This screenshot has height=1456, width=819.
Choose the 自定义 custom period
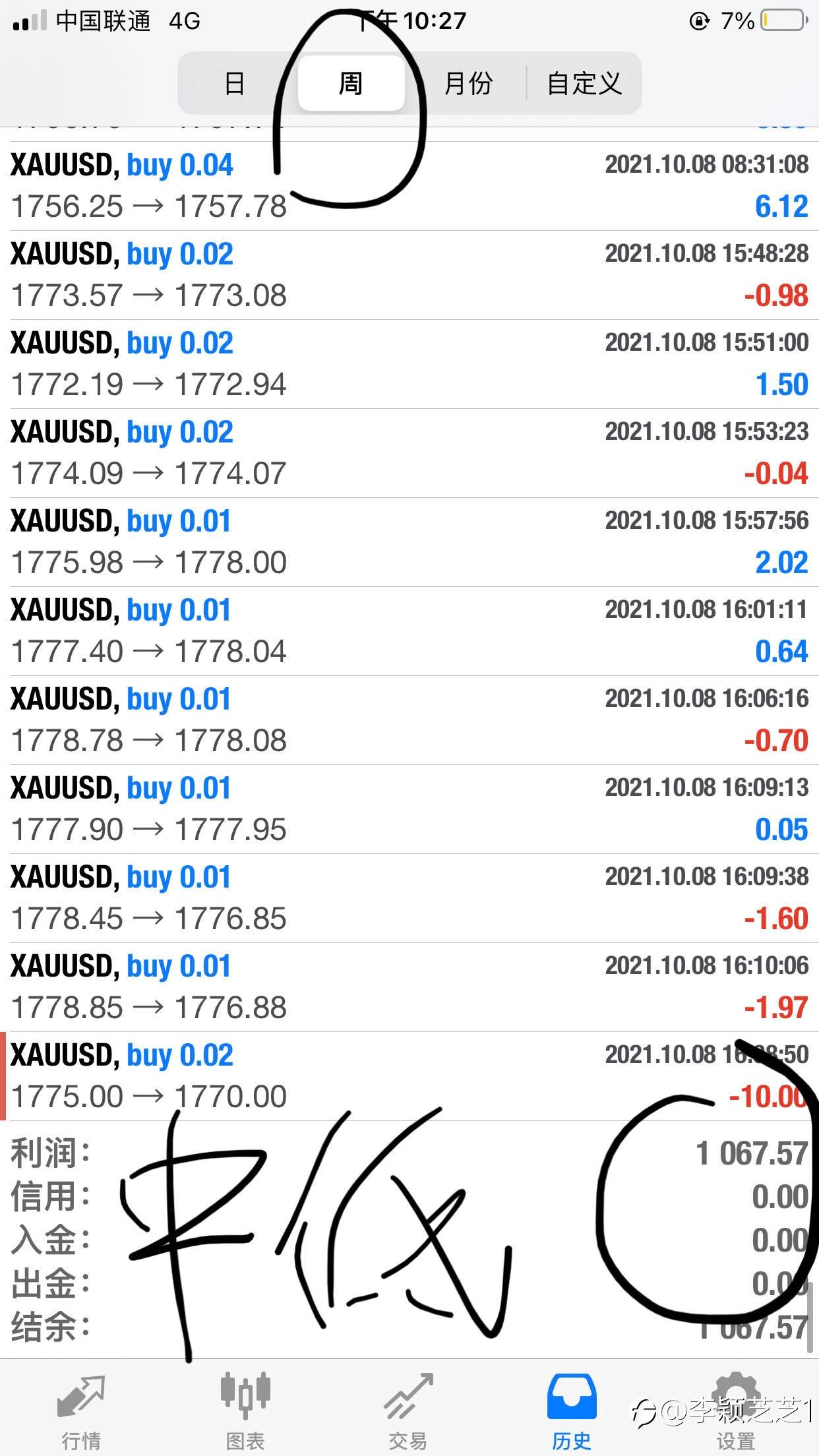584,83
